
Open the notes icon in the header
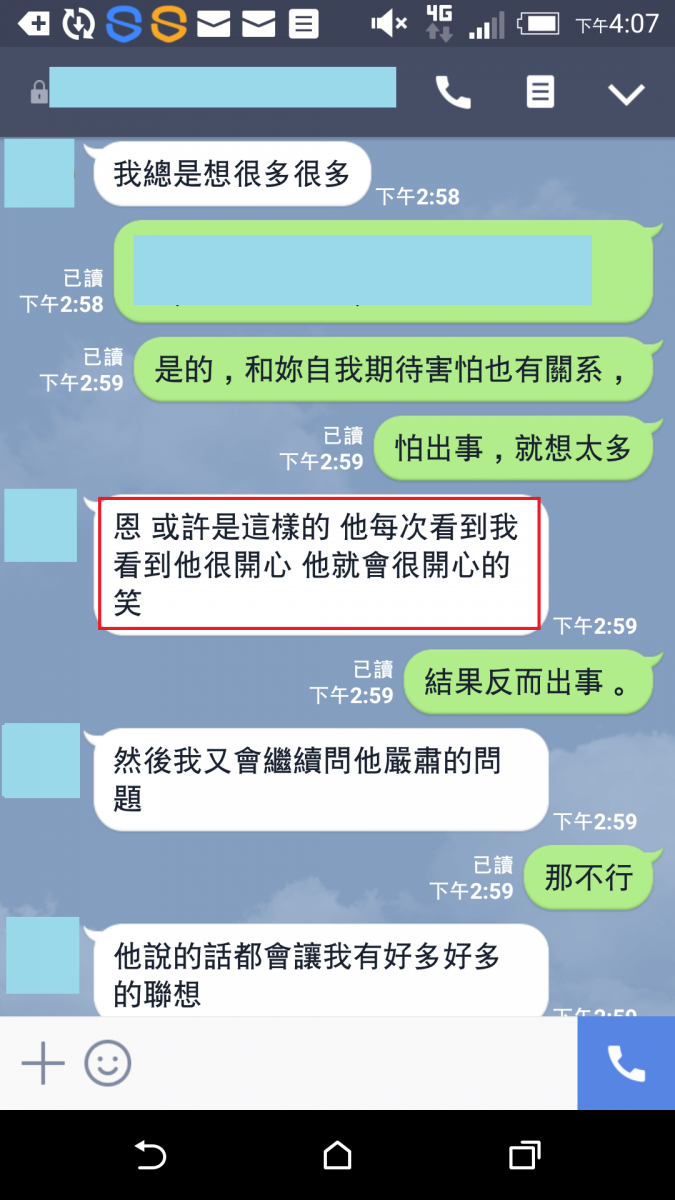[x=540, y=93]
